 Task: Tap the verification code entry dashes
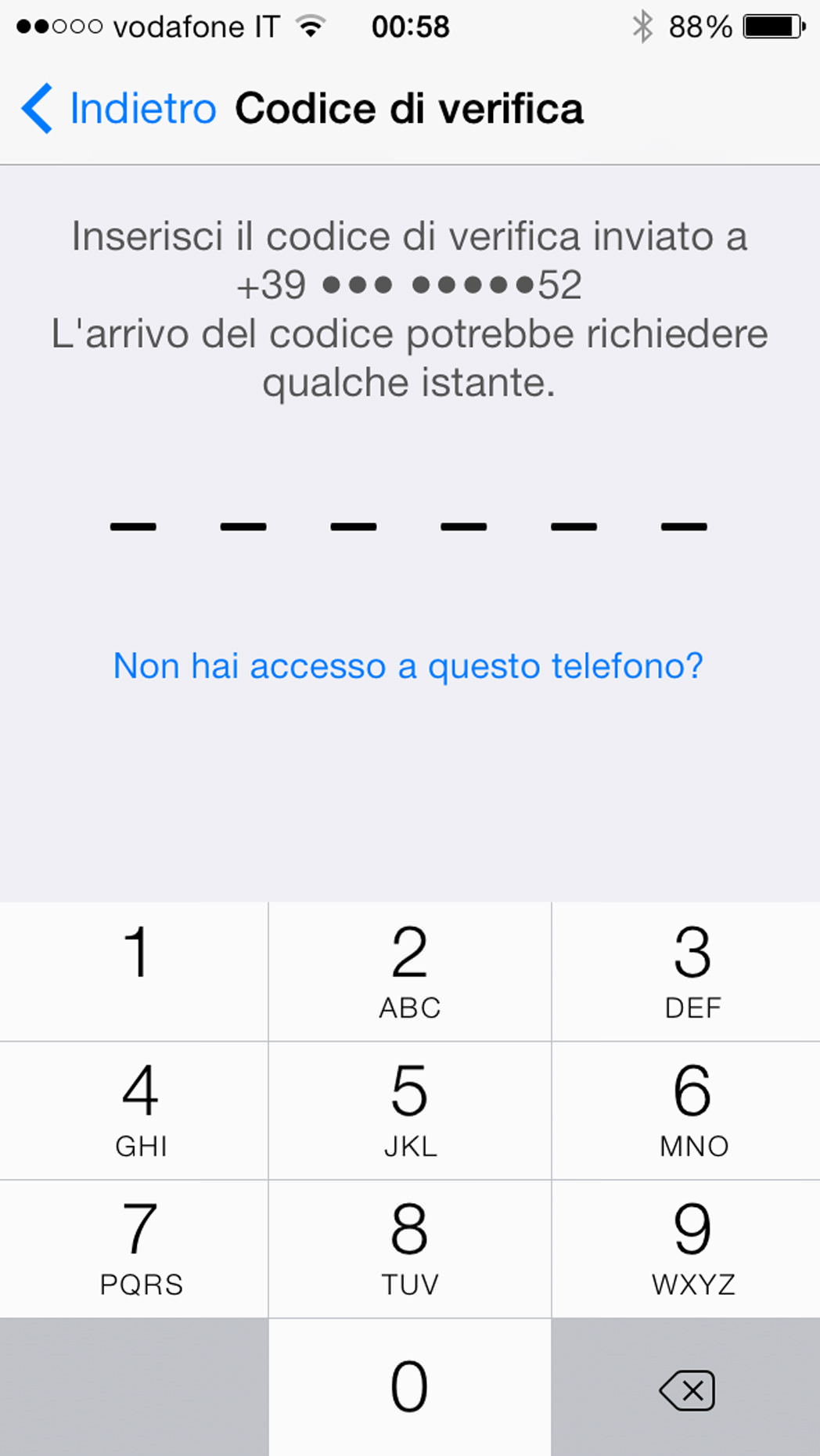408,527
